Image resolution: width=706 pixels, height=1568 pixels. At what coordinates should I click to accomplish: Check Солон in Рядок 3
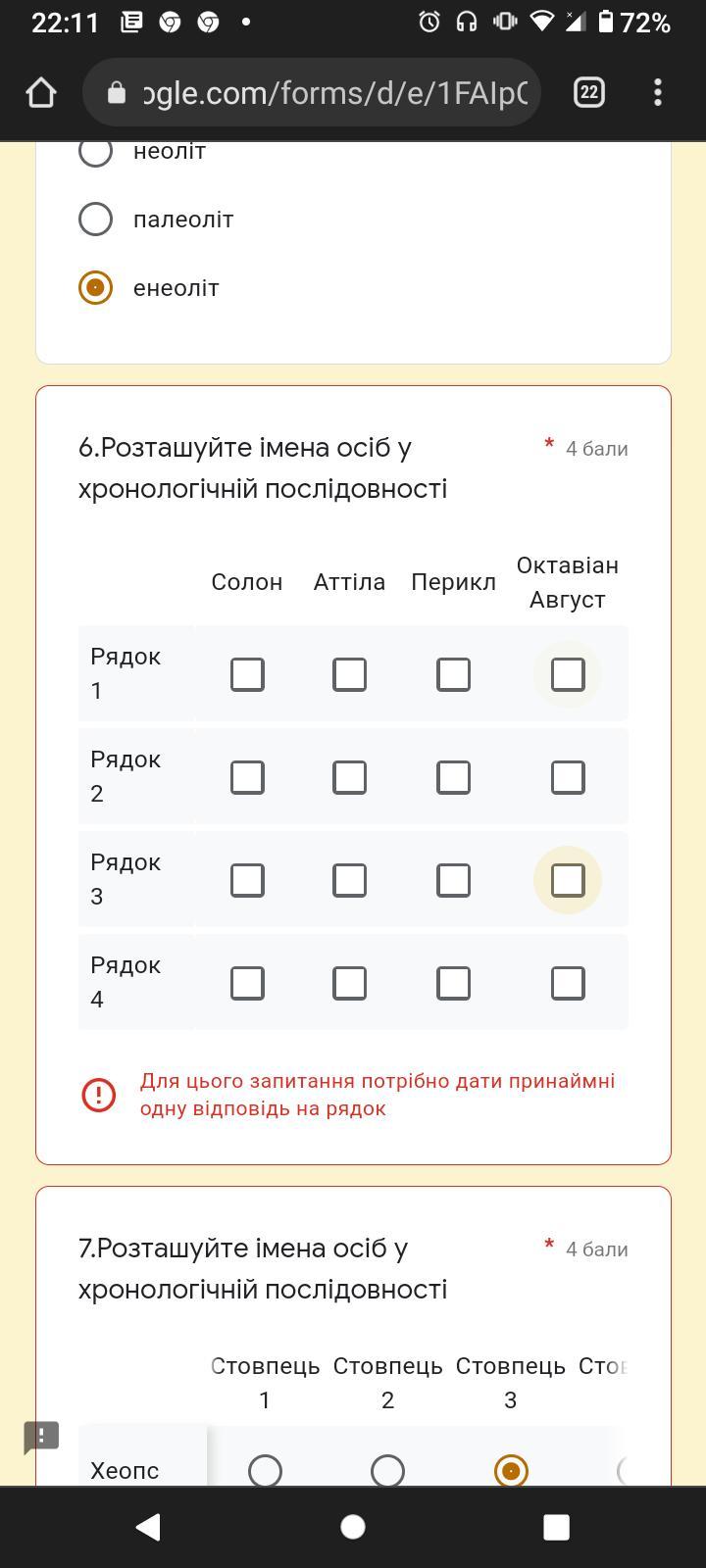pyautogui.click(x=247, y=880)
